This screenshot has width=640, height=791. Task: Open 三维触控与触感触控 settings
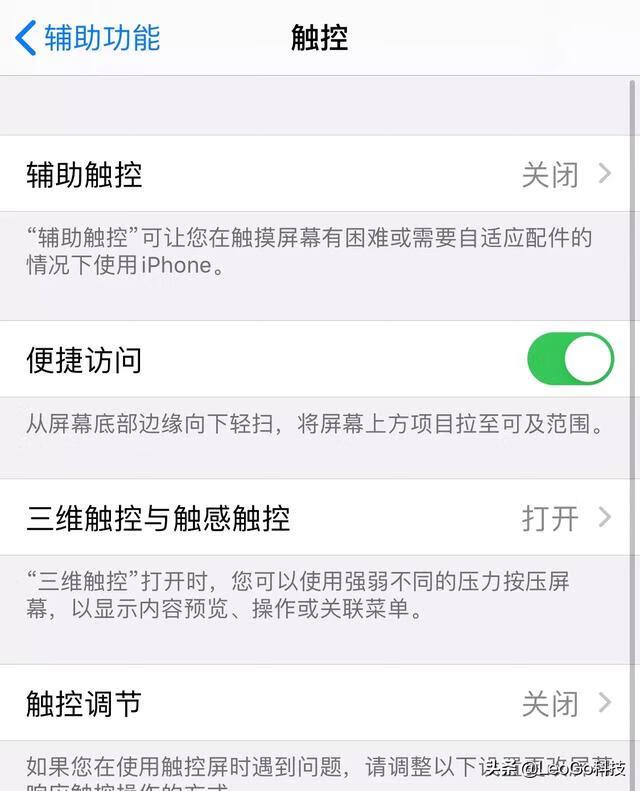pyautogui.click(x=320, y=518)
